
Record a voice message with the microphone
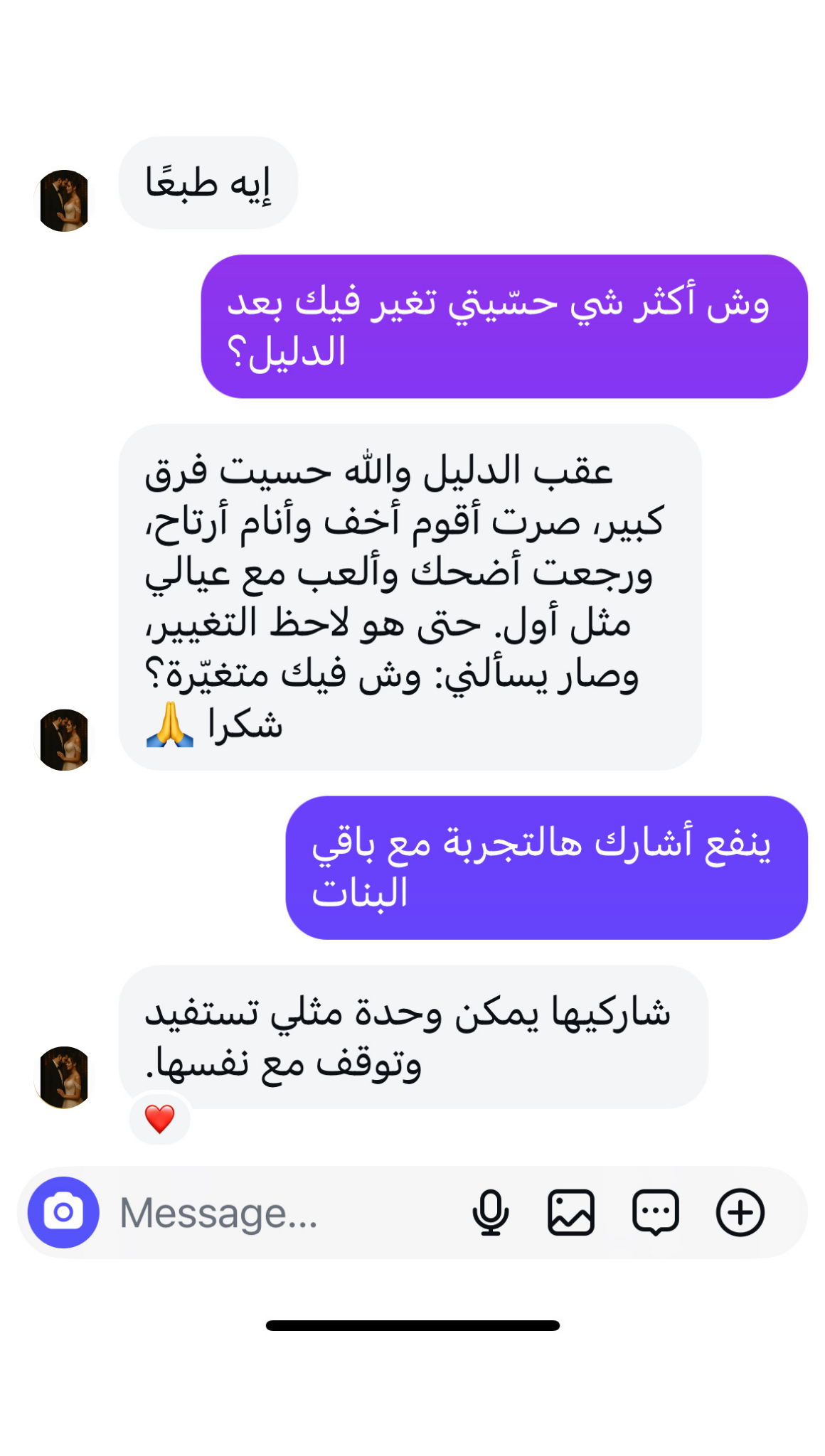pyautogui.click(x=490, y=1212)
